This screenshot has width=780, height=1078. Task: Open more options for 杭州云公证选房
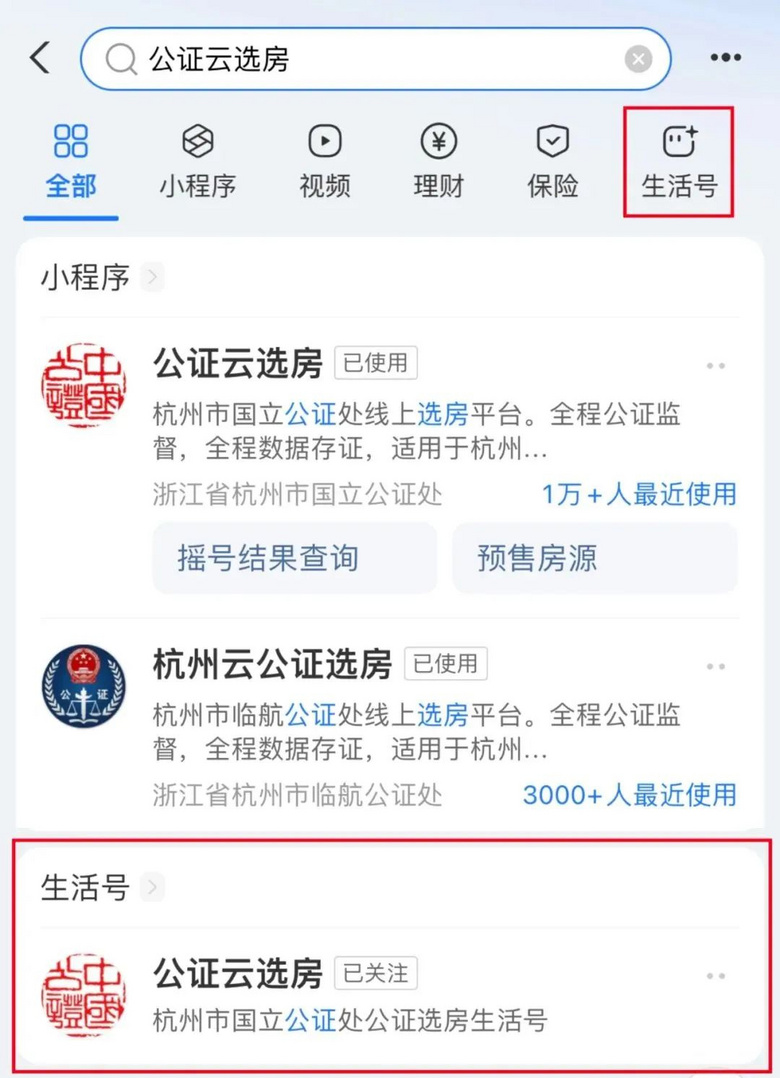coord(716,666)
